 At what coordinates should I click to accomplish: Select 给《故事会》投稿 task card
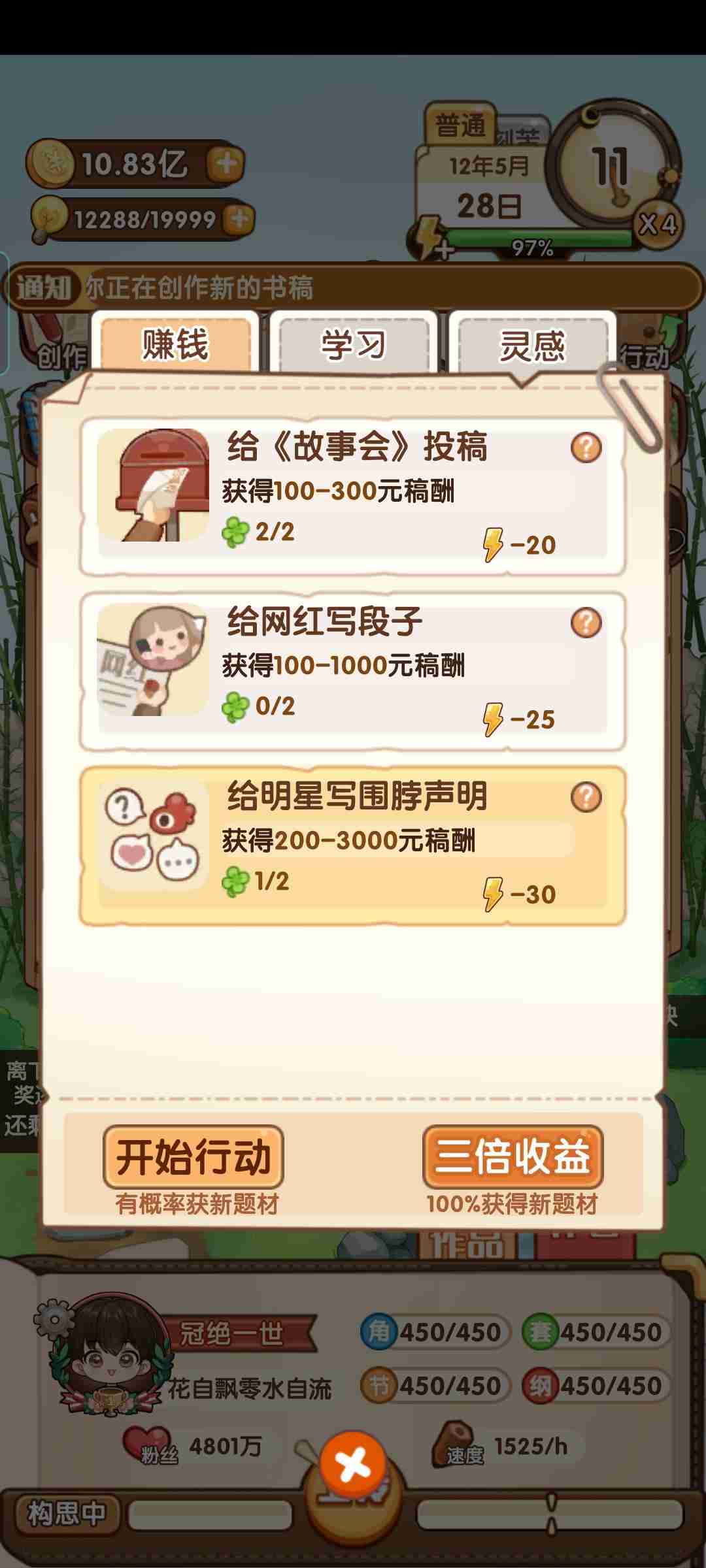coord(353,497)
